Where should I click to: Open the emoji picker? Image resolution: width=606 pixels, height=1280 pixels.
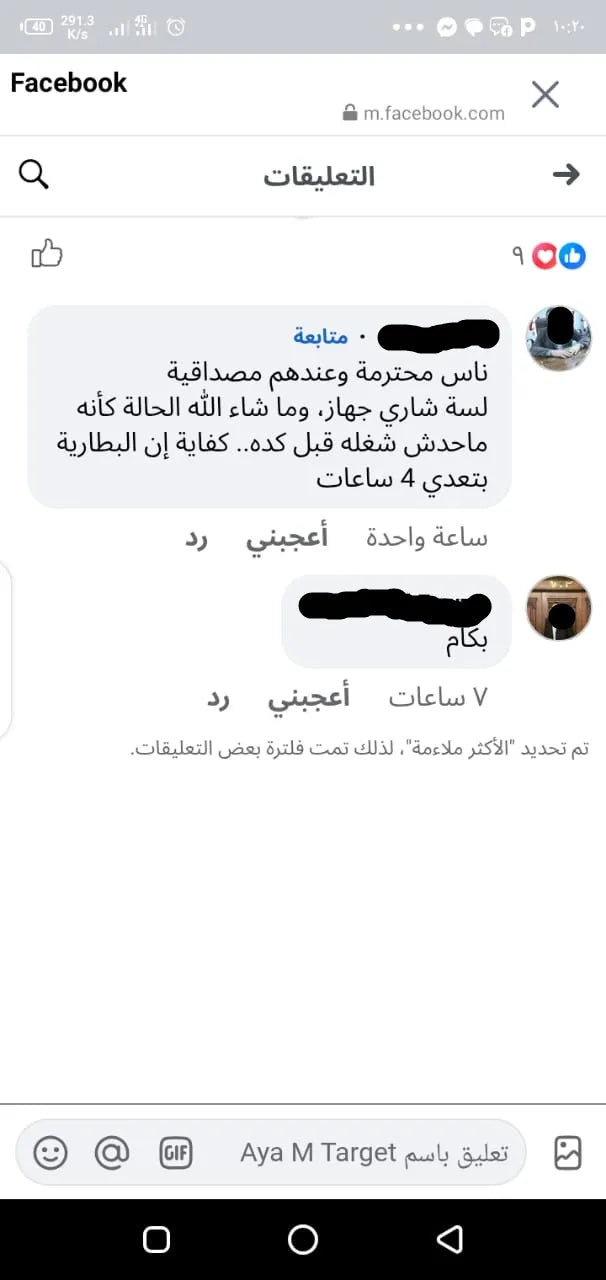pos(50,1153)
